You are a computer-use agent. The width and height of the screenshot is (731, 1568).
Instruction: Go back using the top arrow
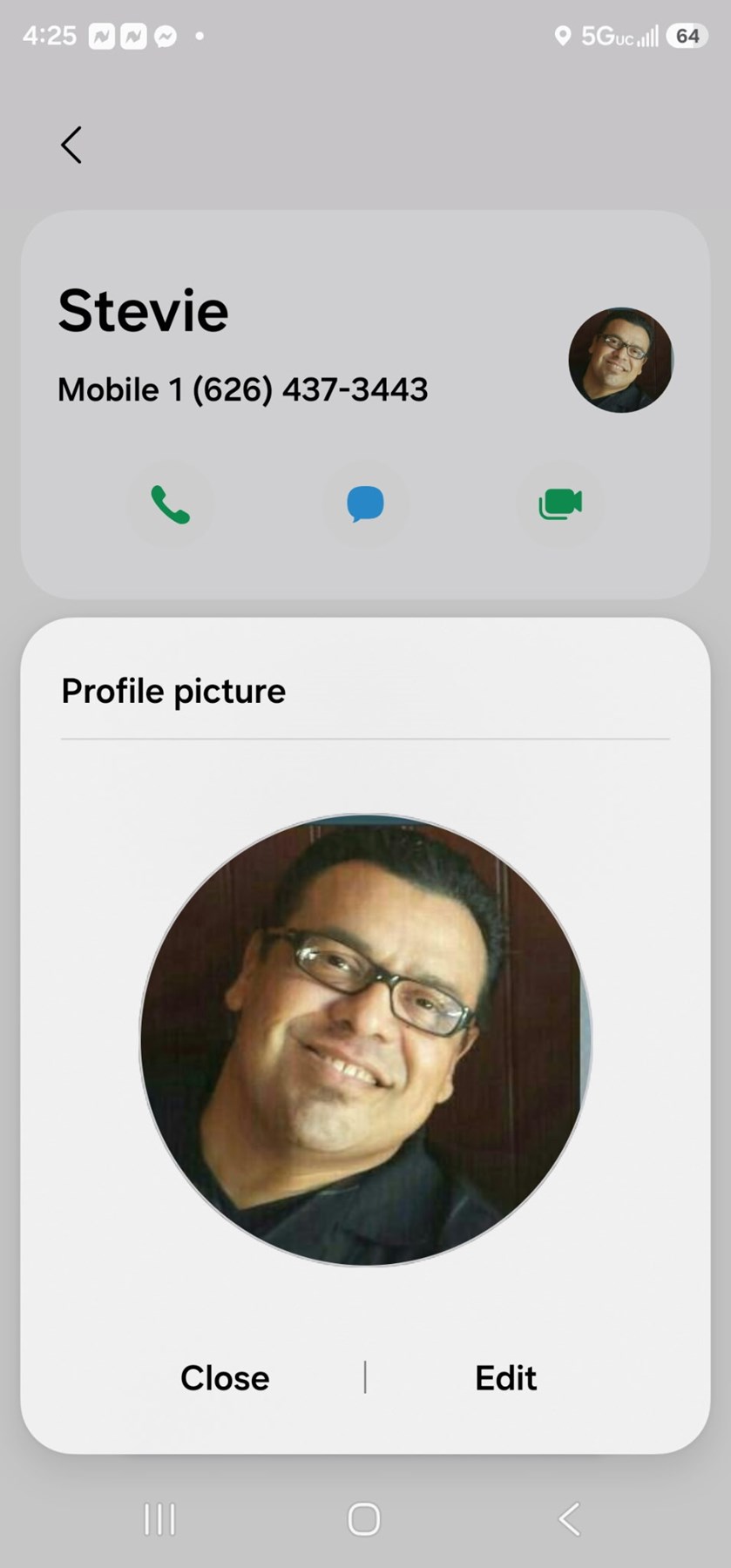71,145
